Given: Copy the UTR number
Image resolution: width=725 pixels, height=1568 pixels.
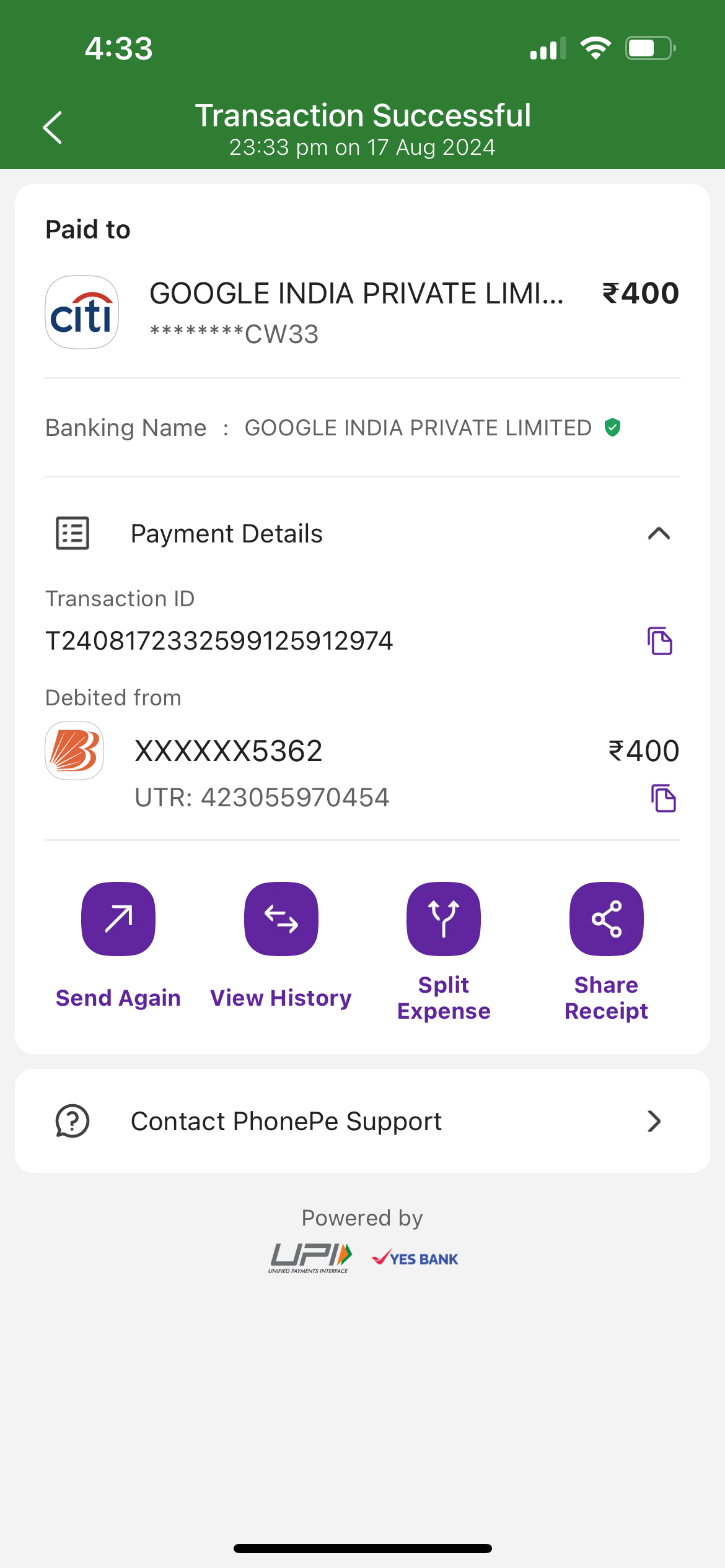Looking at the screenshot, I should pyautogui.click(x=663, y=798).
